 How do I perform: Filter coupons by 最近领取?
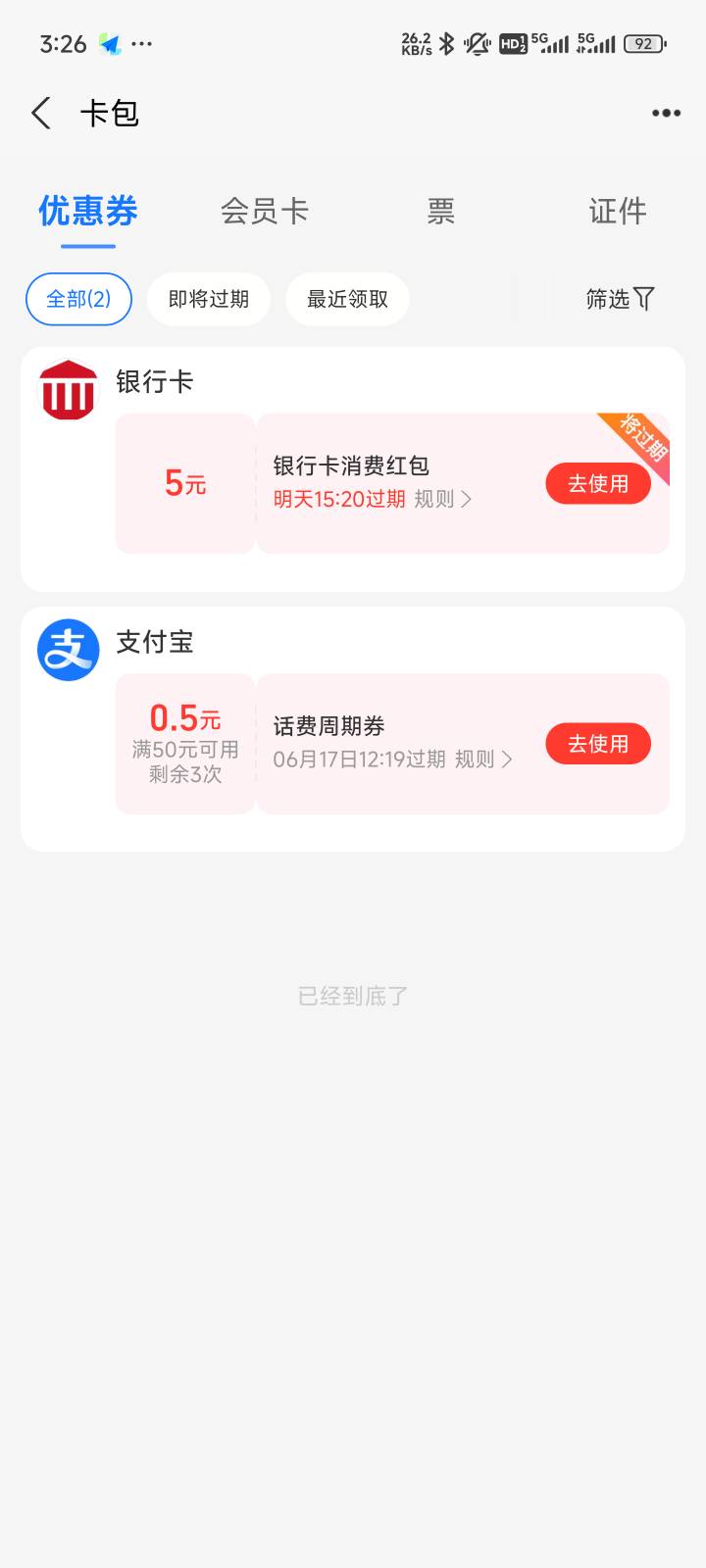point(347,299)
